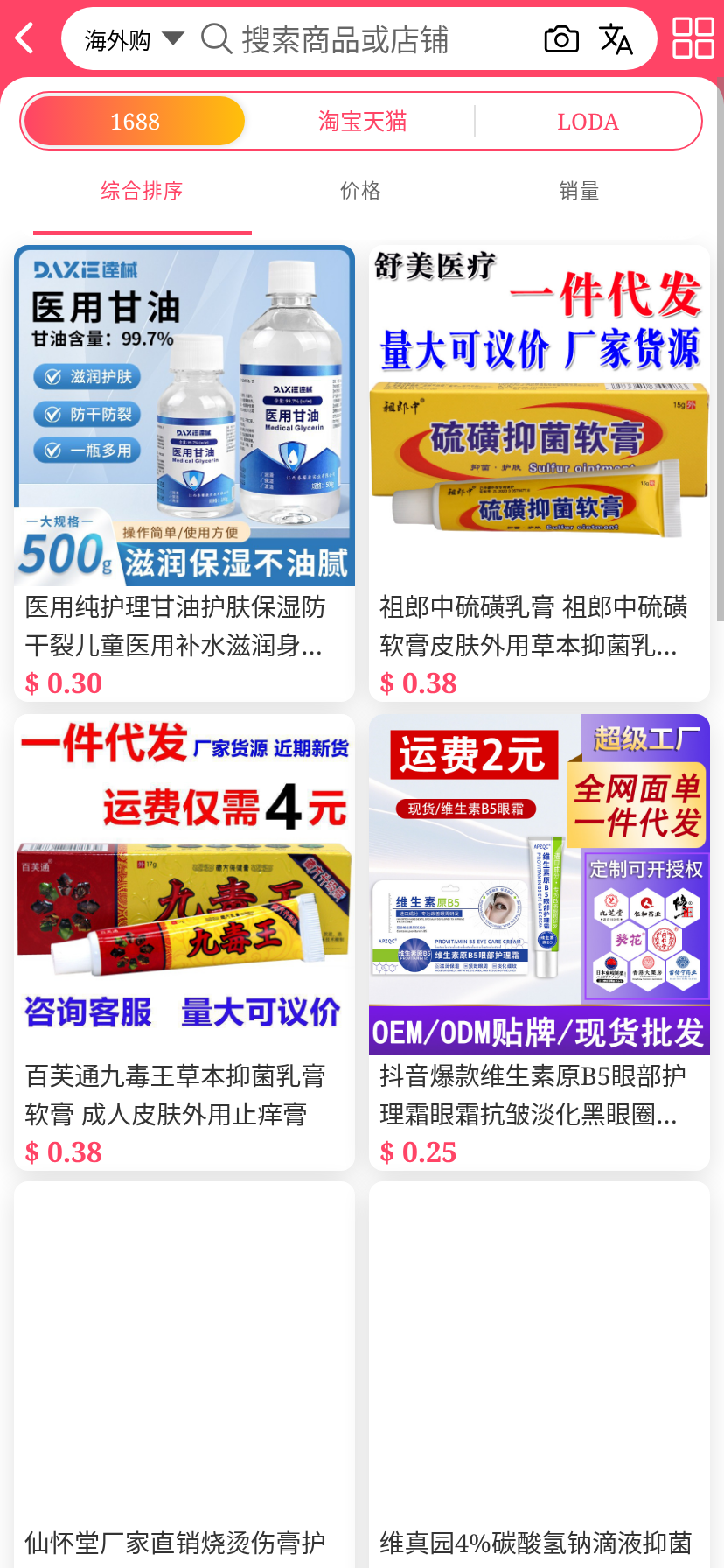Go back using the arrow
The height and width of the screenshot is (1568, 724).
25,38
